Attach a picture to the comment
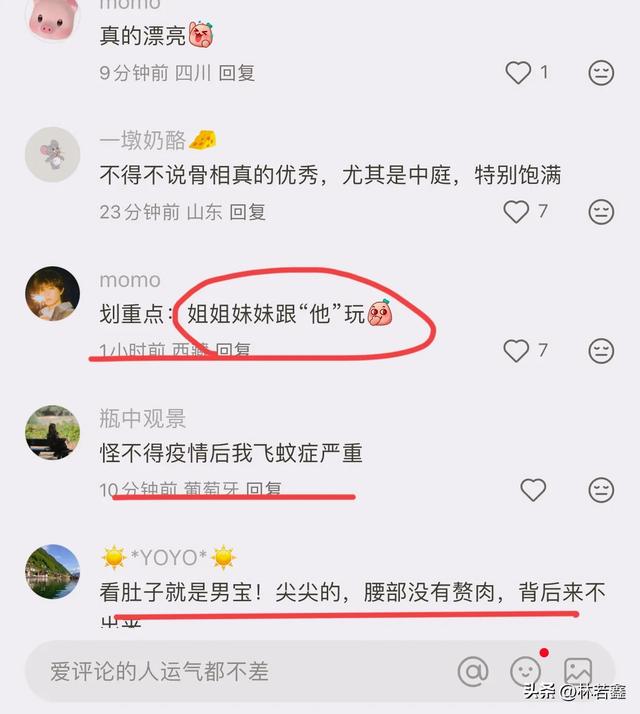This screenshot has height=714, width=640. coord(577,671)
